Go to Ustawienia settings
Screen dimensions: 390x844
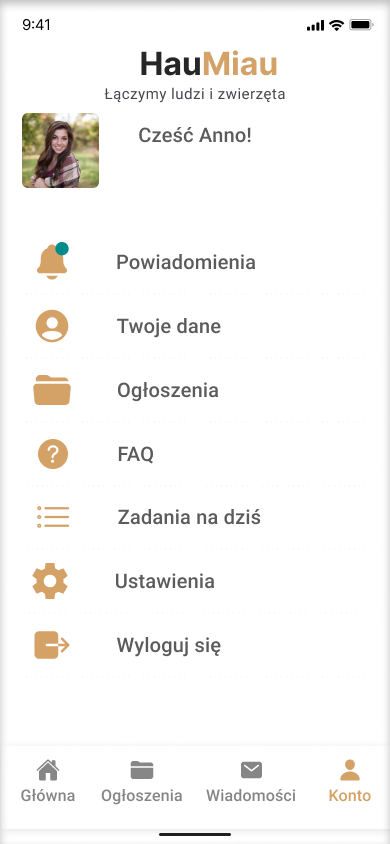pyautogui.click(x=195, y=581)
